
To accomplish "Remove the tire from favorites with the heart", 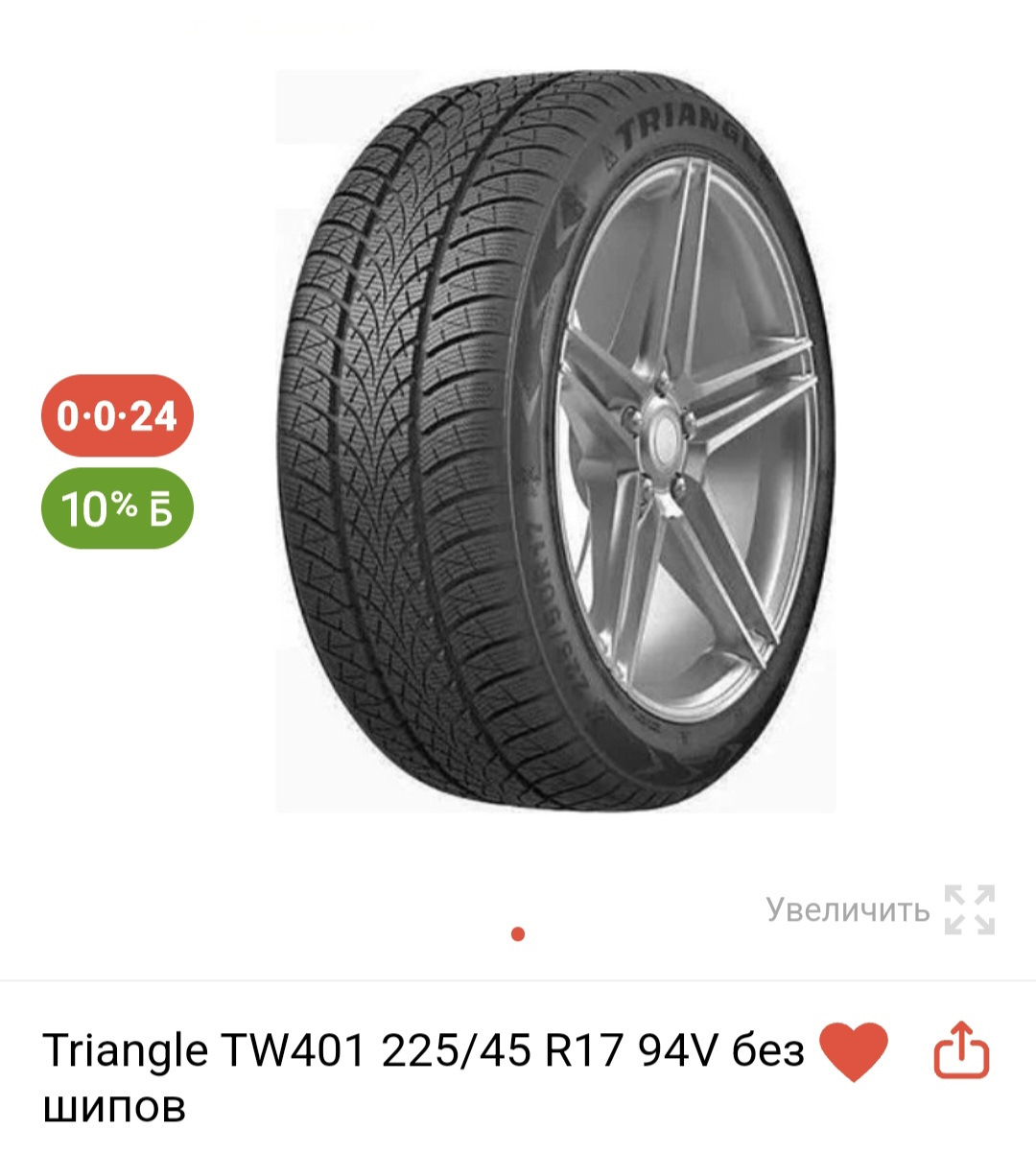I will click(854, 1051).
